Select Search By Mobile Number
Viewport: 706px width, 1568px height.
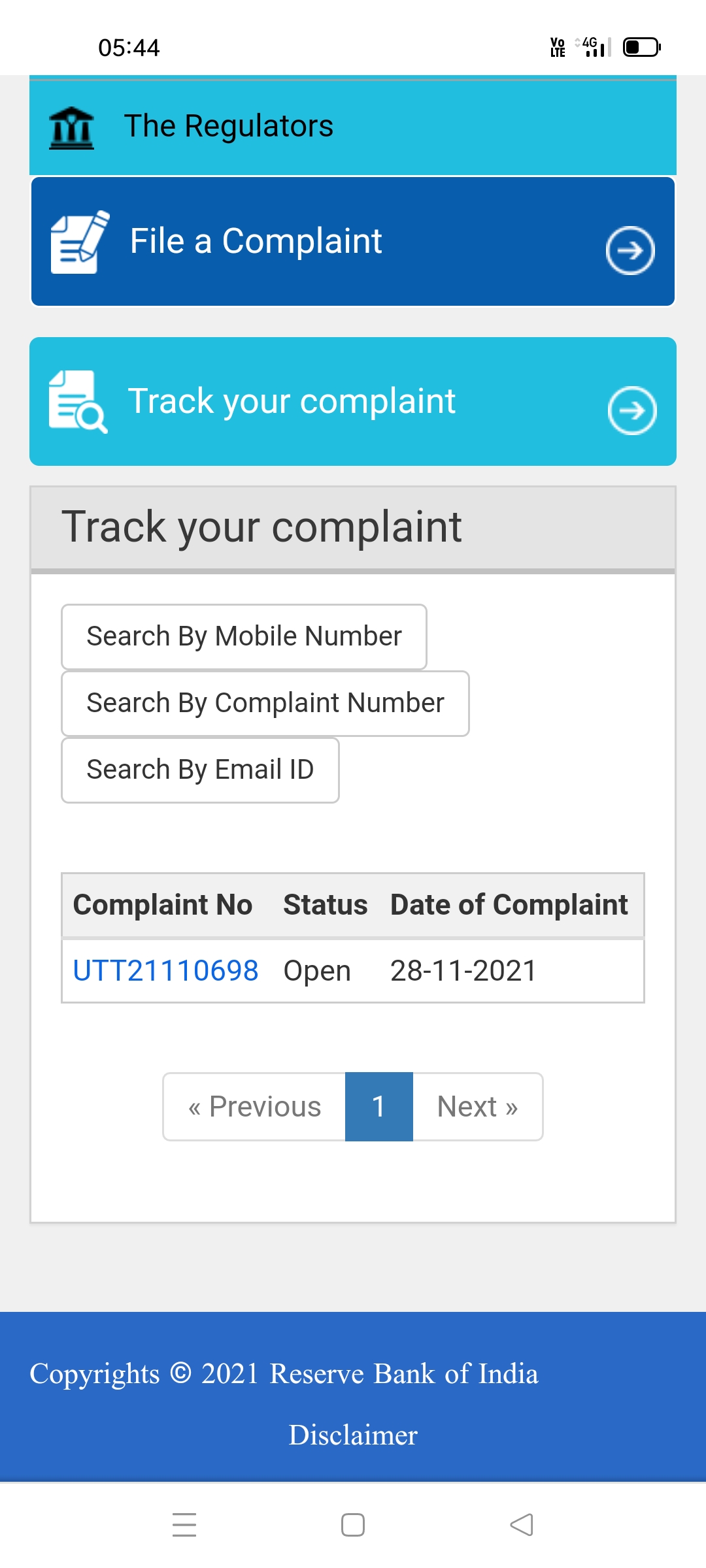[244, 636]
